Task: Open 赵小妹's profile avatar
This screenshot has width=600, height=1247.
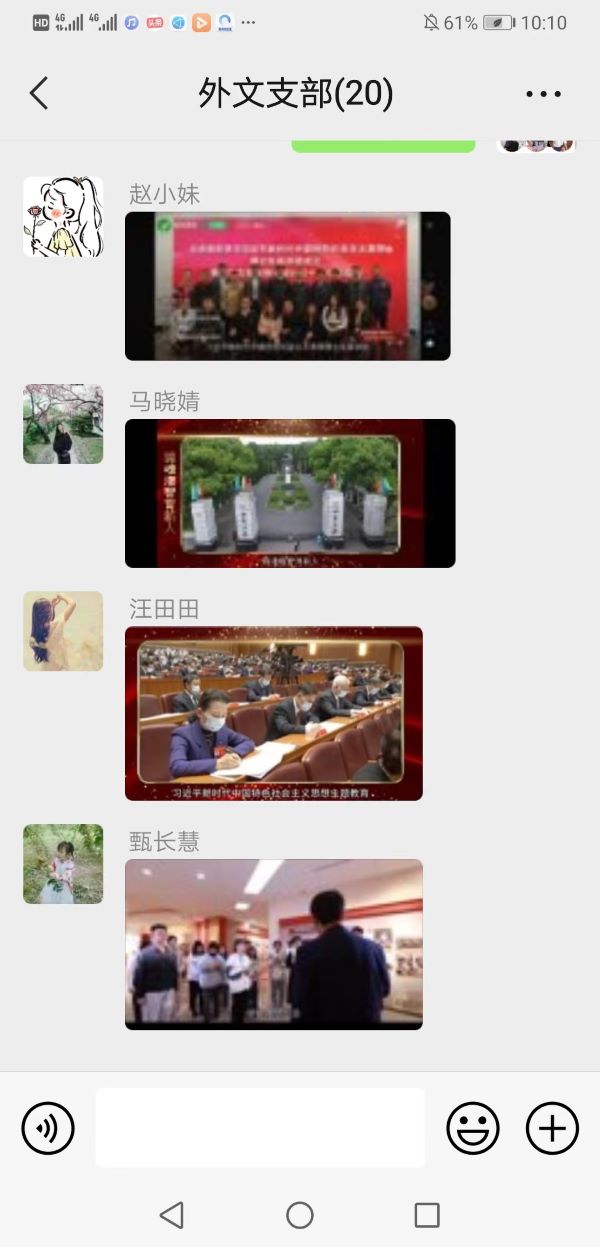Action: [63, 217]
